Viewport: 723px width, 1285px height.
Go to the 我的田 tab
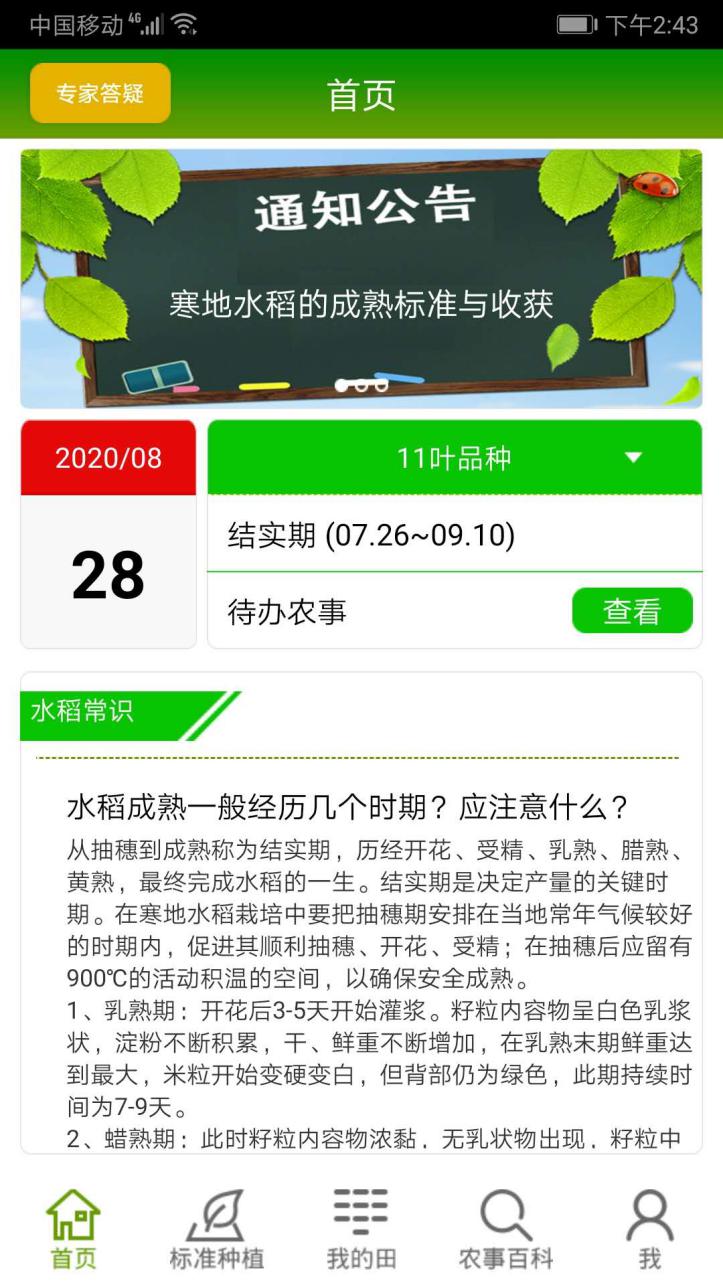pos(361,1230)
